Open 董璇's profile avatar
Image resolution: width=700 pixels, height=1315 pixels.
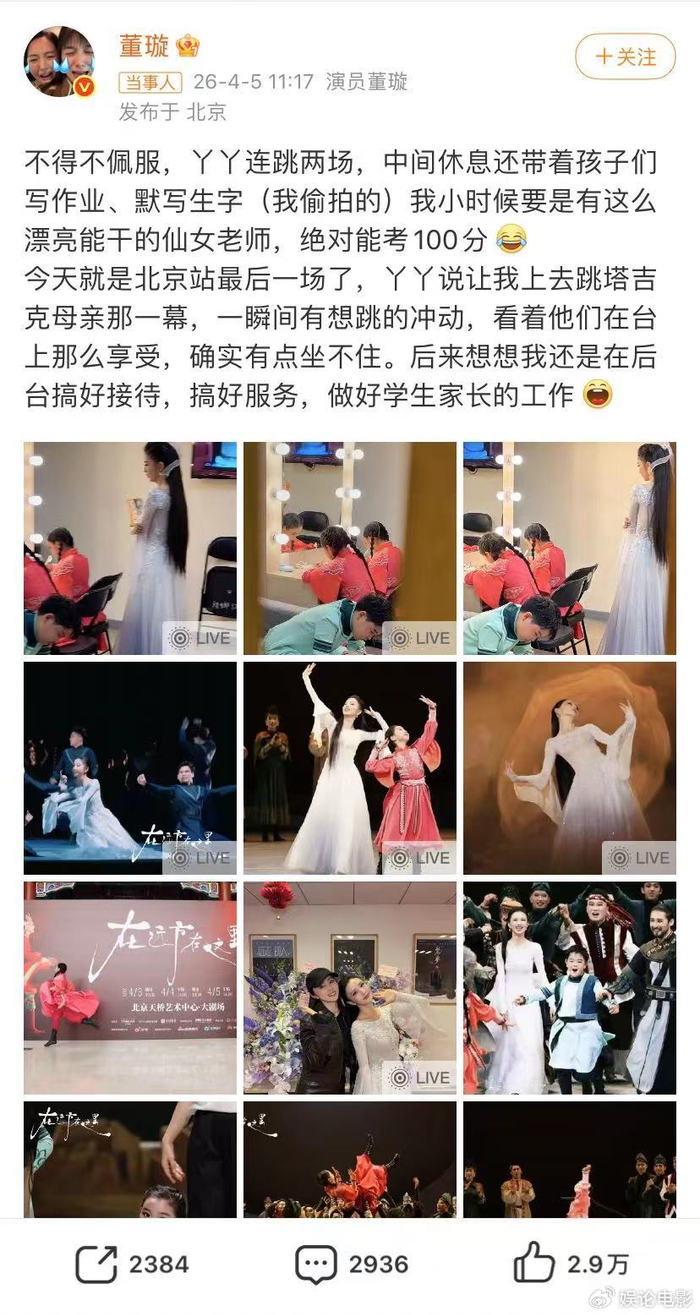60,62
